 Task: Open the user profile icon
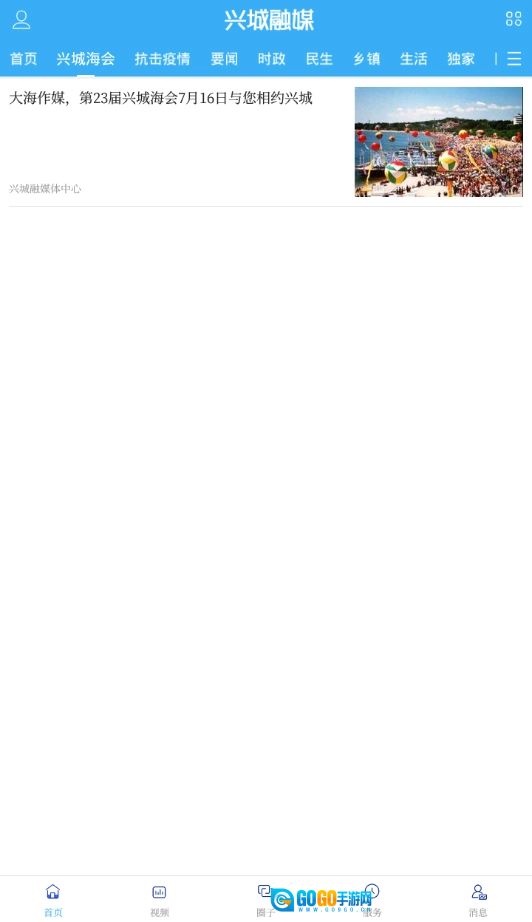(x=21, y=19)
